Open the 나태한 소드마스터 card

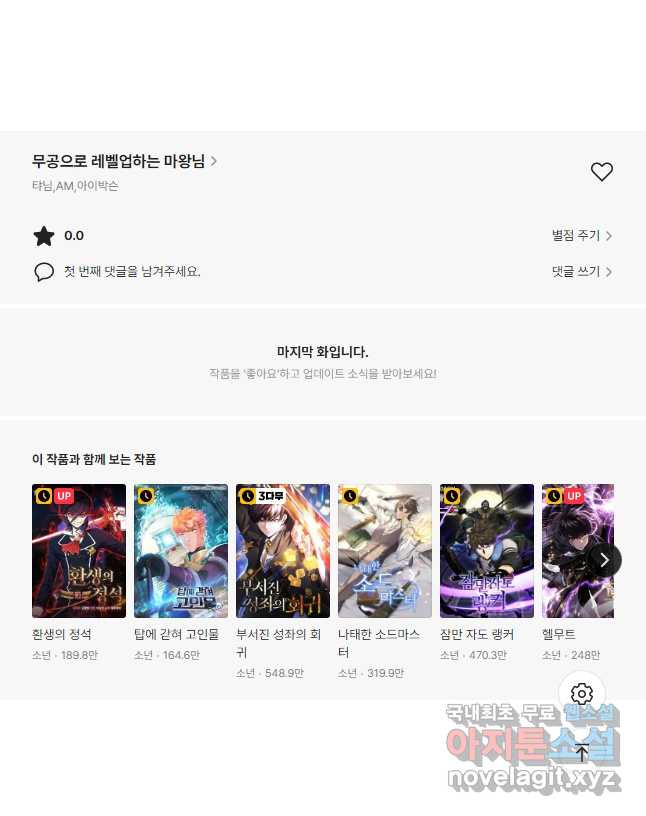pos(385,551)
